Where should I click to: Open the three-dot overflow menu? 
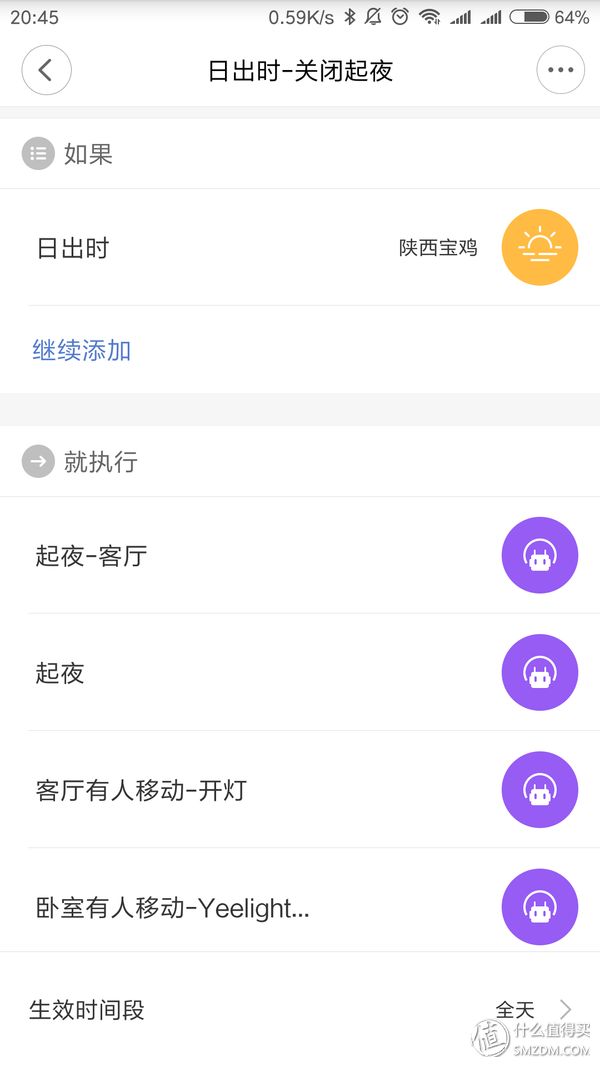(560, 71)
